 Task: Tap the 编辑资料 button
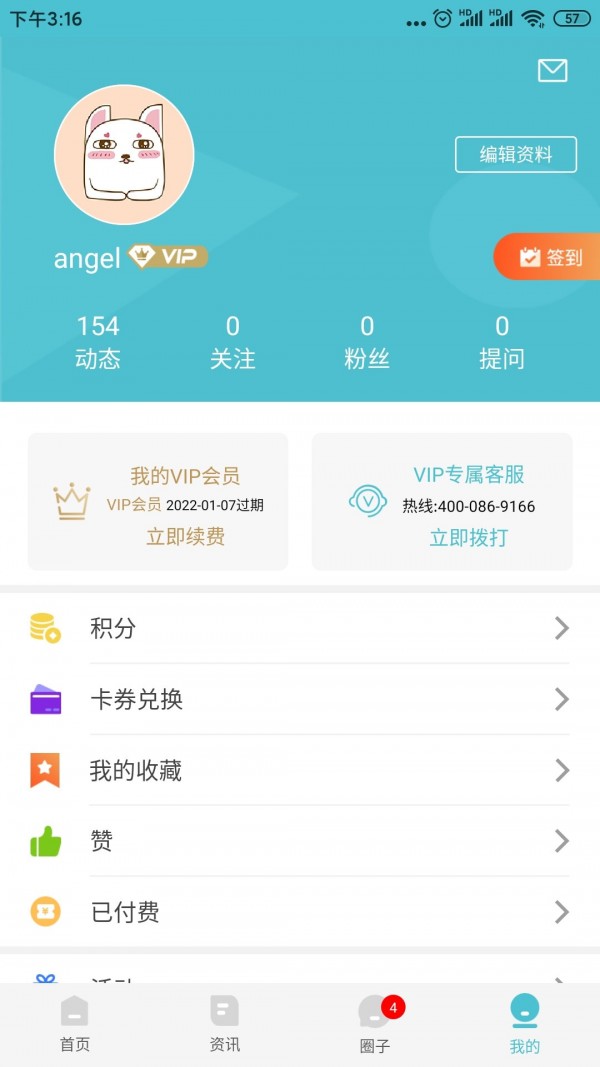[x=515, y=155]
